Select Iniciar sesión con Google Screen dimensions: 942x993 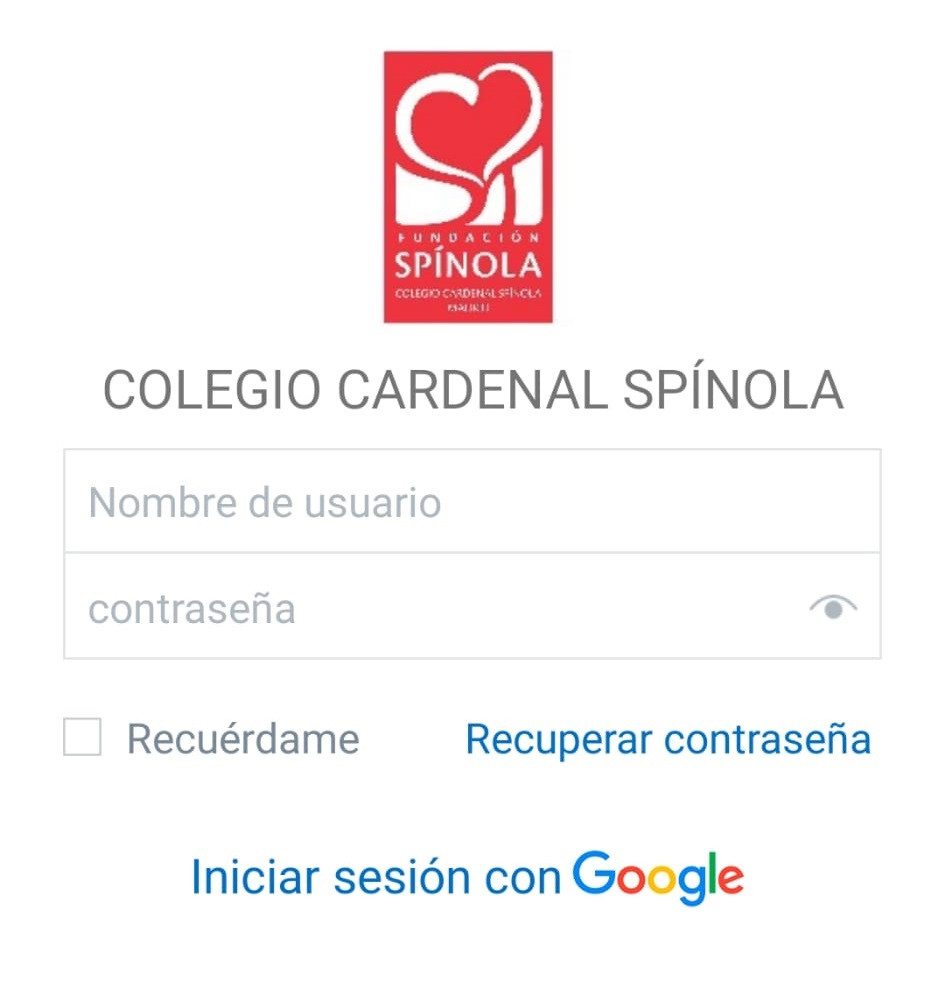pos(467,877)
